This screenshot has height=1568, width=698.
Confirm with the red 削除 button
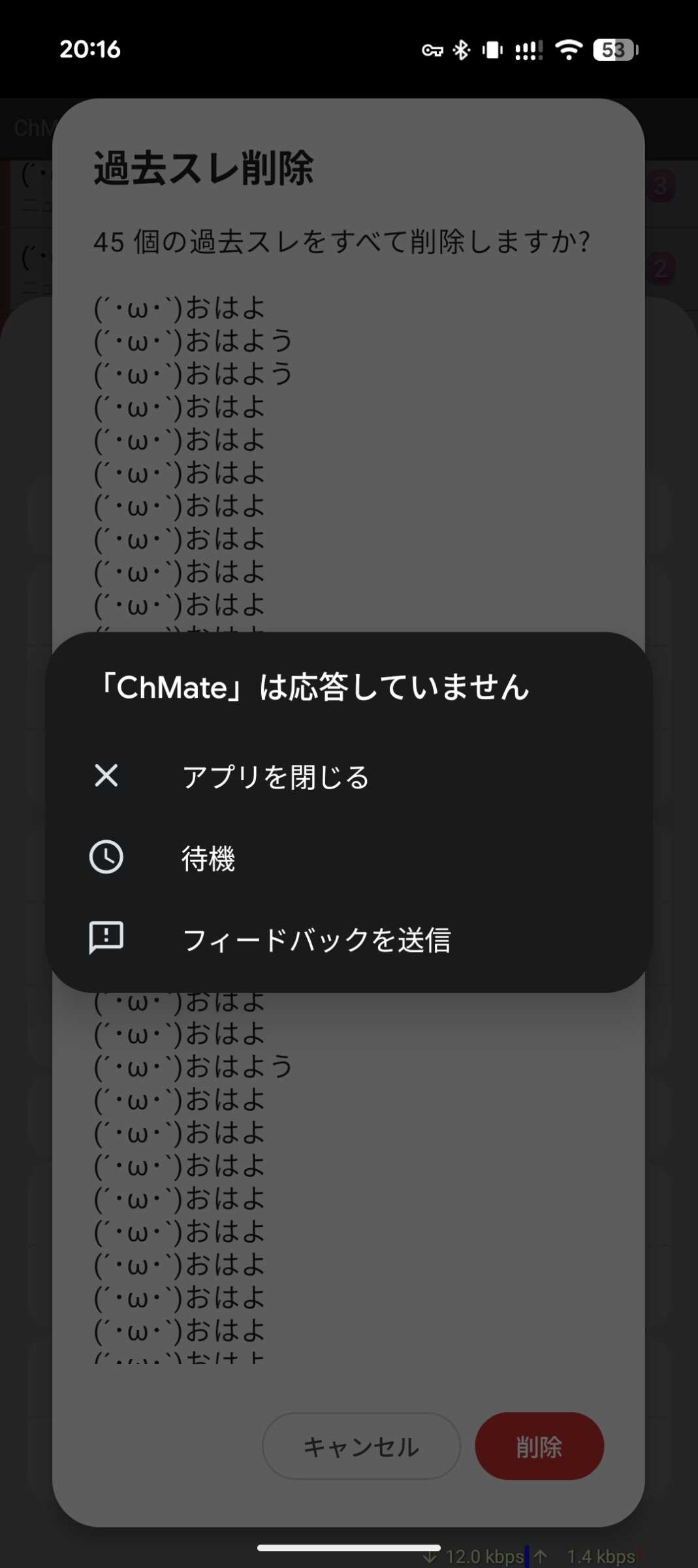click(539, 1446)
